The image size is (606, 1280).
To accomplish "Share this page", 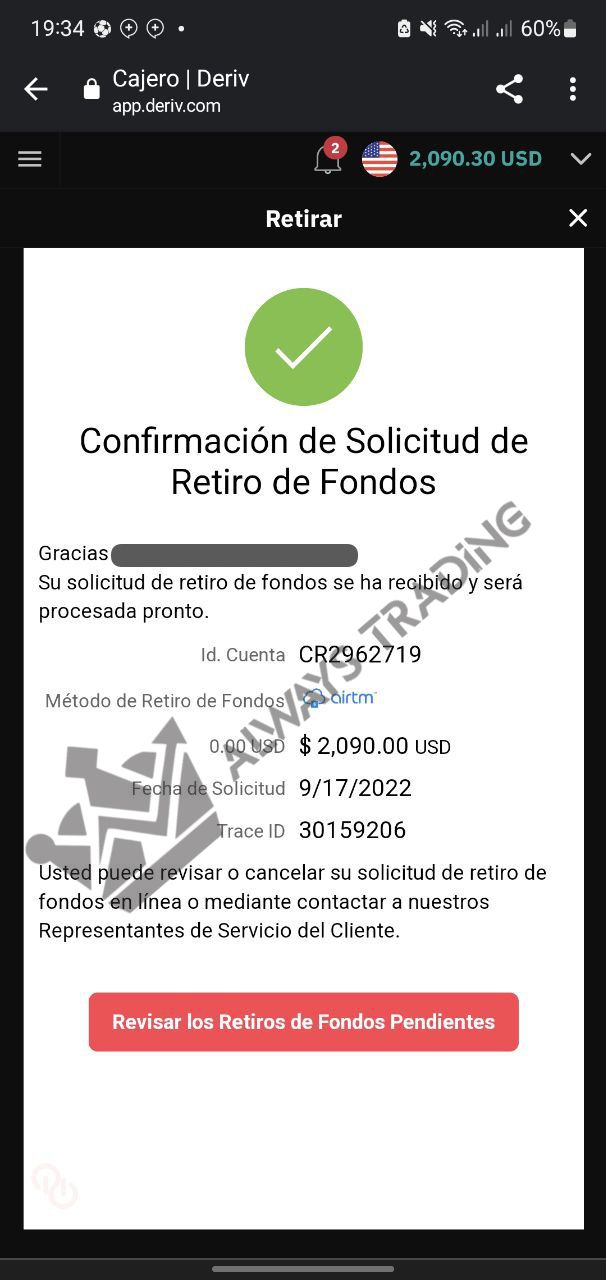I will click(x=509, y=90).
